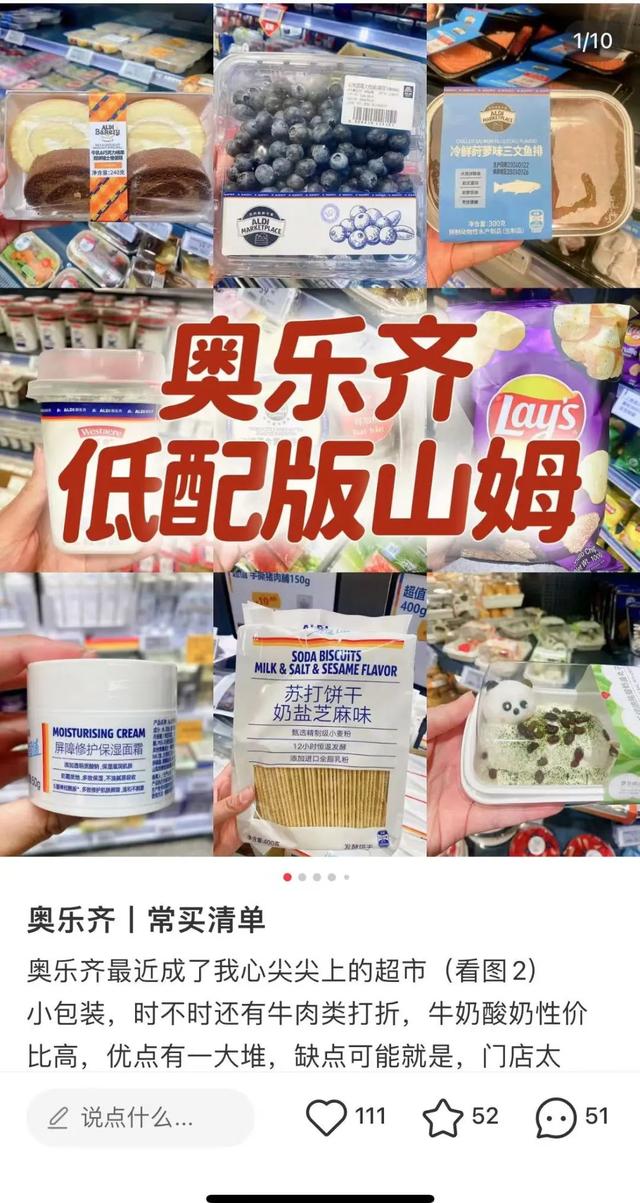Like this 奥乐齐 post

[326, 1117]
